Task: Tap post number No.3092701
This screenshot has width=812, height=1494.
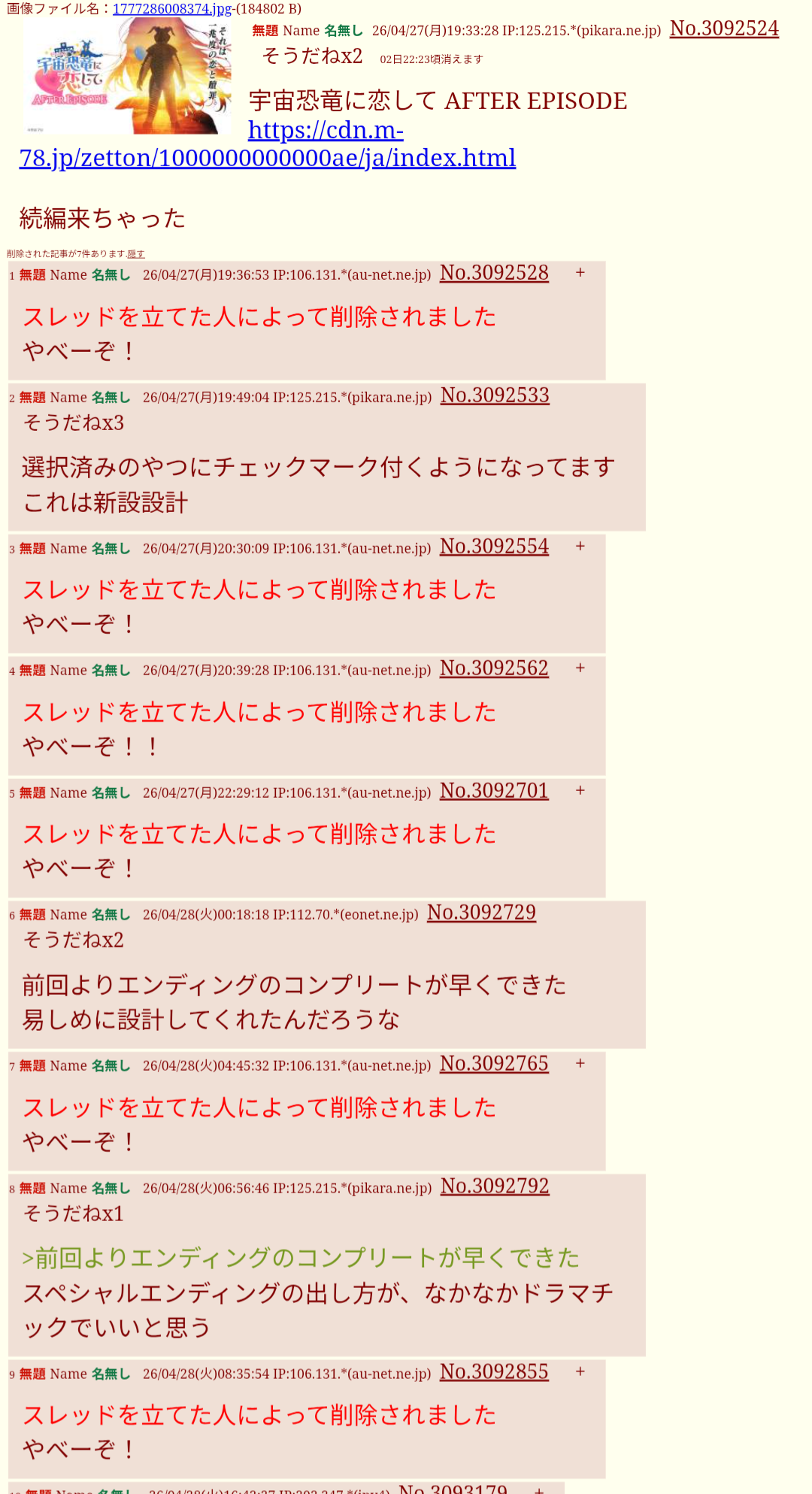Action: click(x=494, y=791)
